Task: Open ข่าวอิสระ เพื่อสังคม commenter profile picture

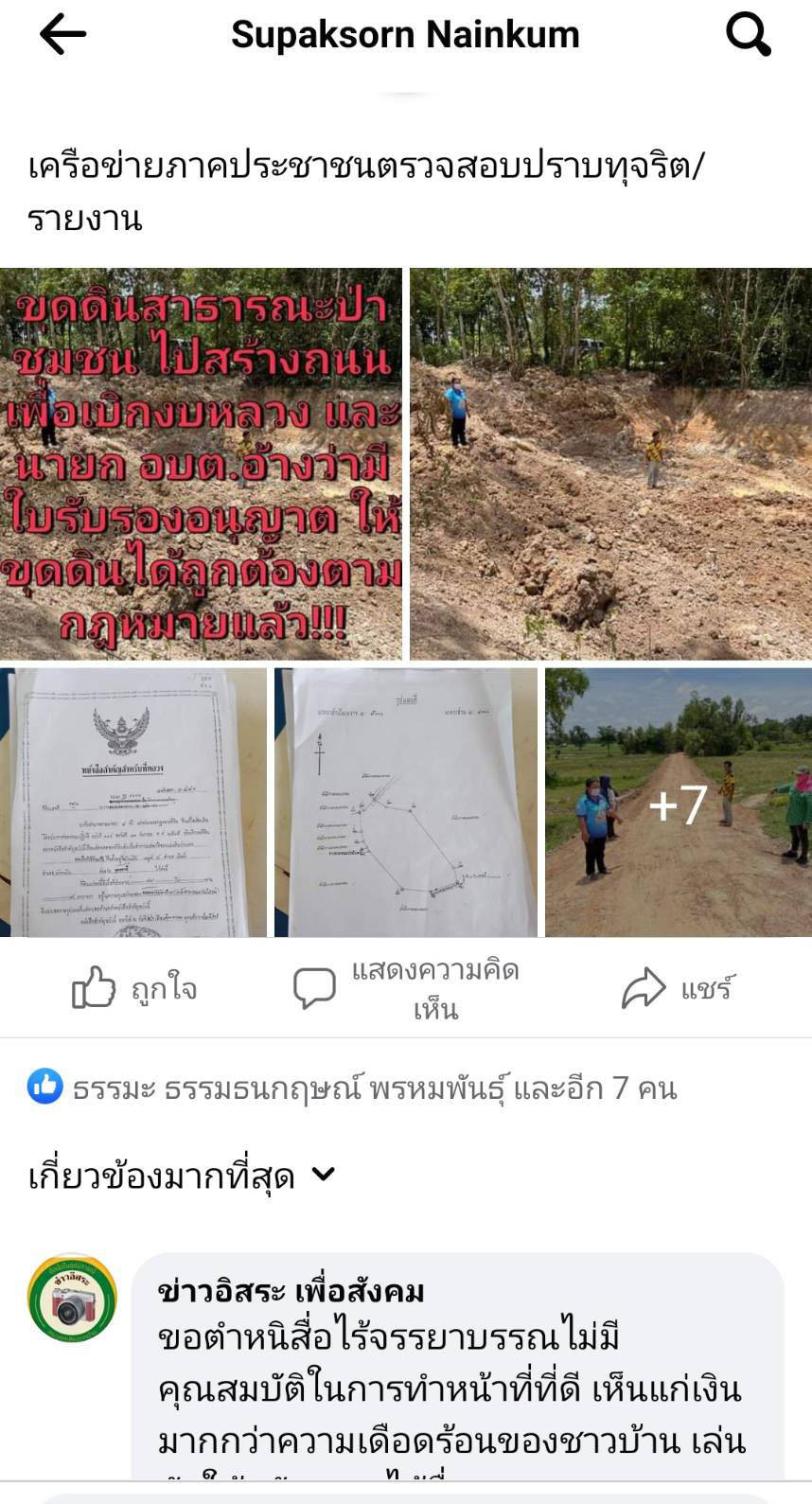Action: [72, 1299]
